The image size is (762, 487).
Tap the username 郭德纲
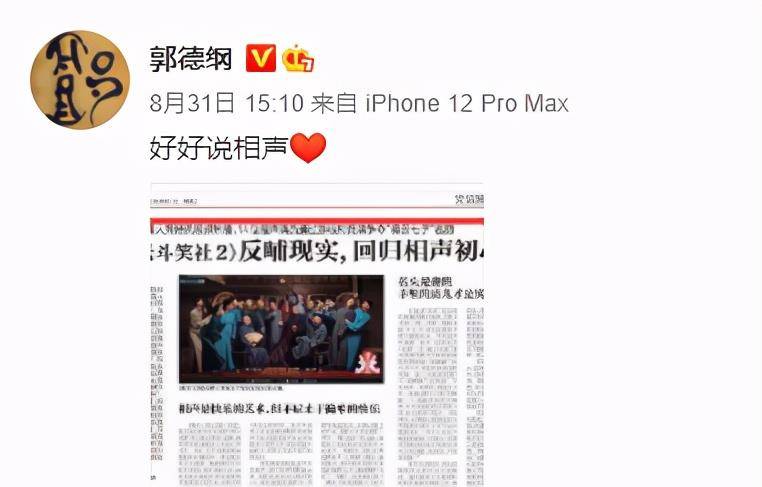click(x=189, y=59)
